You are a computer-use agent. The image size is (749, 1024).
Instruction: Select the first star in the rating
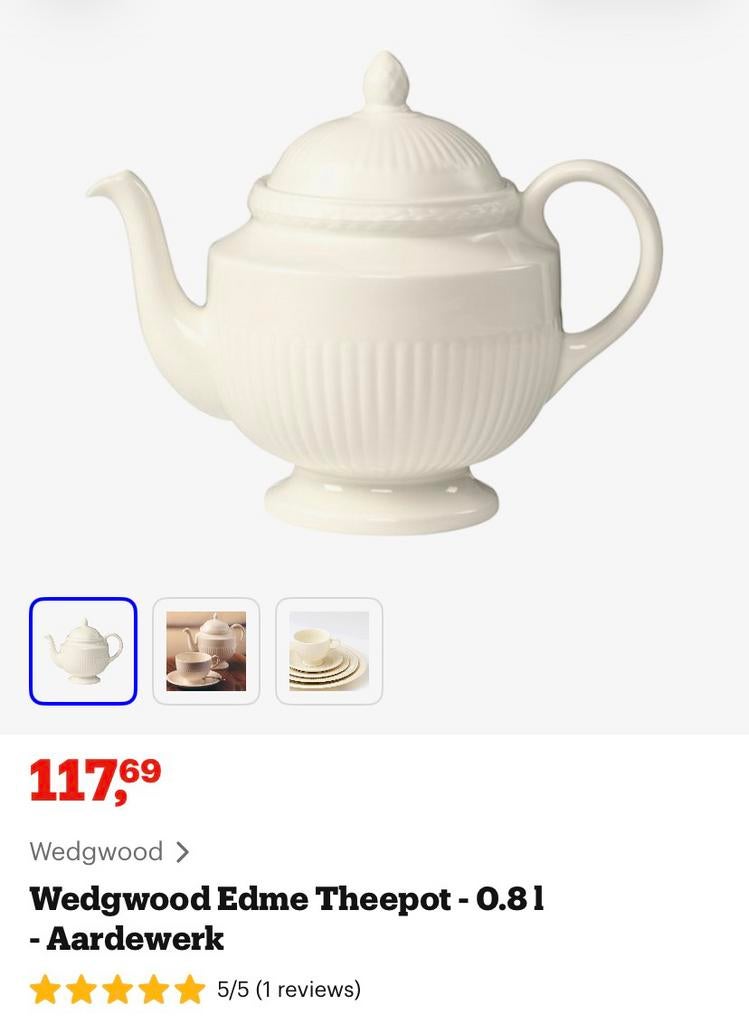[45, 991]
